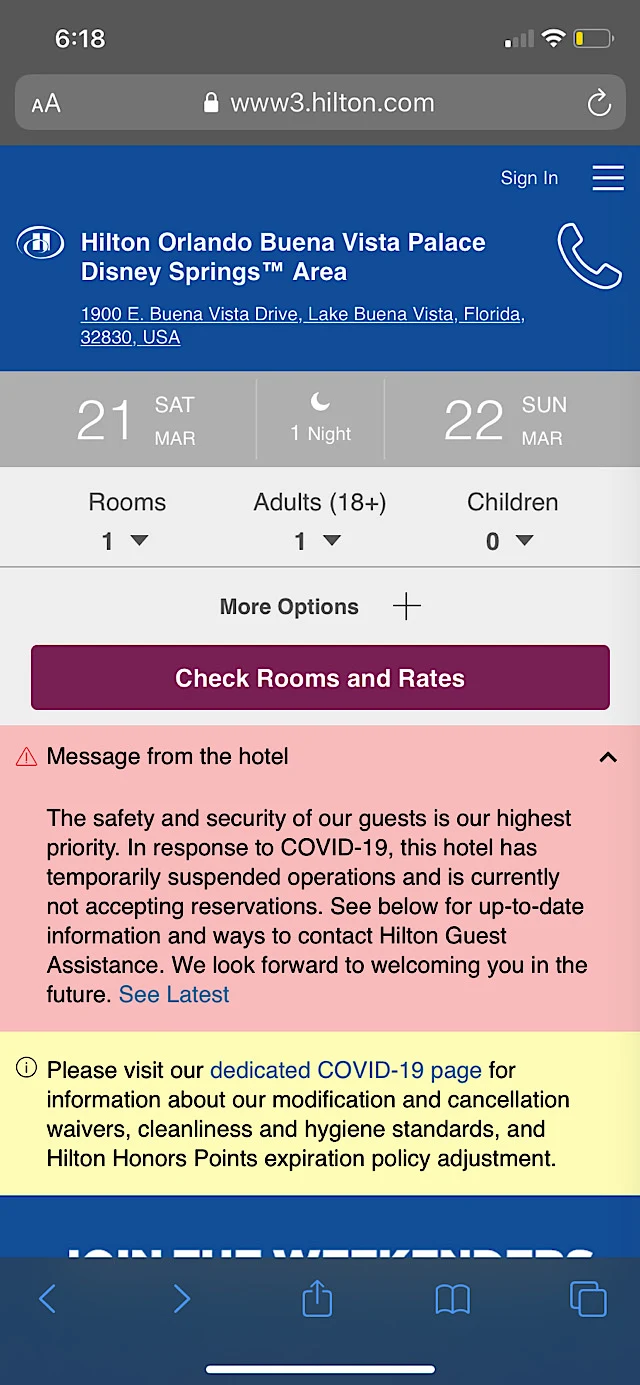Tap Check Rooms and Rates
Screen dimensions: 640x1385
tap(320, 678)
